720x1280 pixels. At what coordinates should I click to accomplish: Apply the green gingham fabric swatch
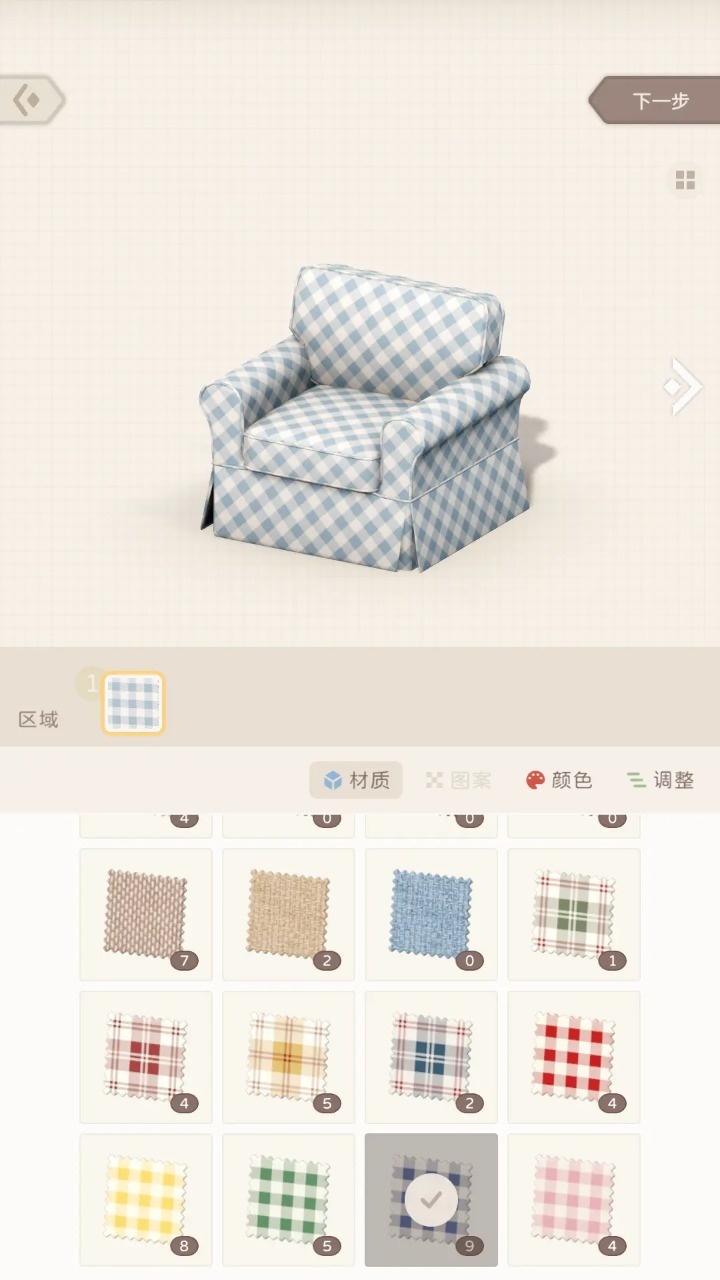click(x=288, y=1200)
